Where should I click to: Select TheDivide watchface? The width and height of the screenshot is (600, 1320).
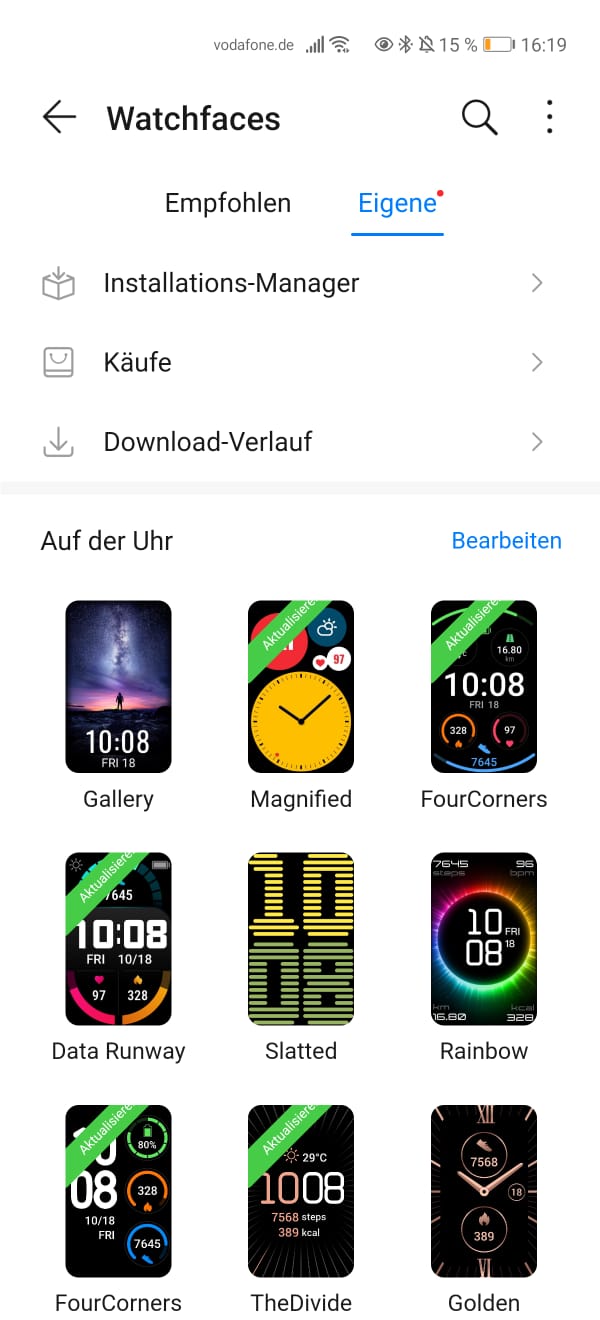(x=301, y=1191)
